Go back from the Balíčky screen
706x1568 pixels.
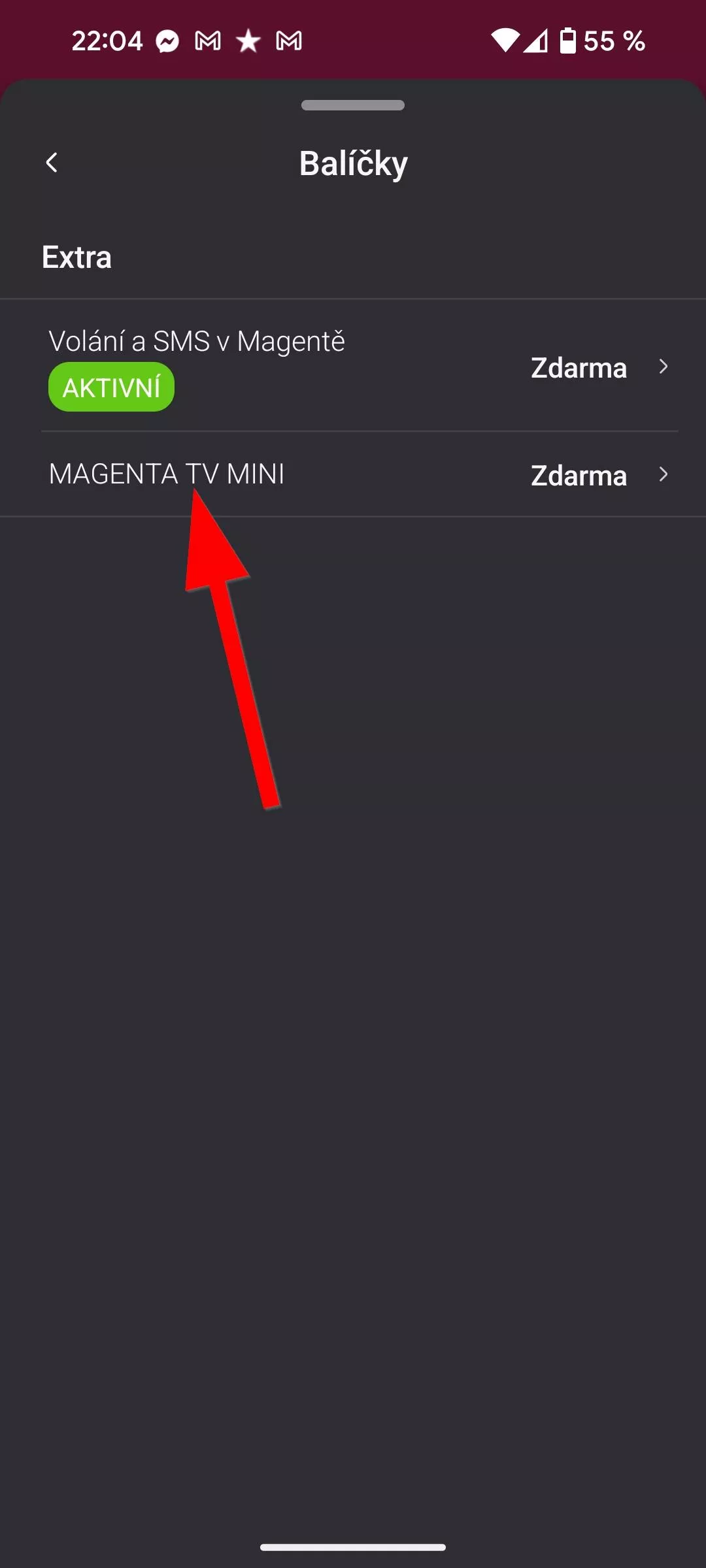(x=52, y=163)
